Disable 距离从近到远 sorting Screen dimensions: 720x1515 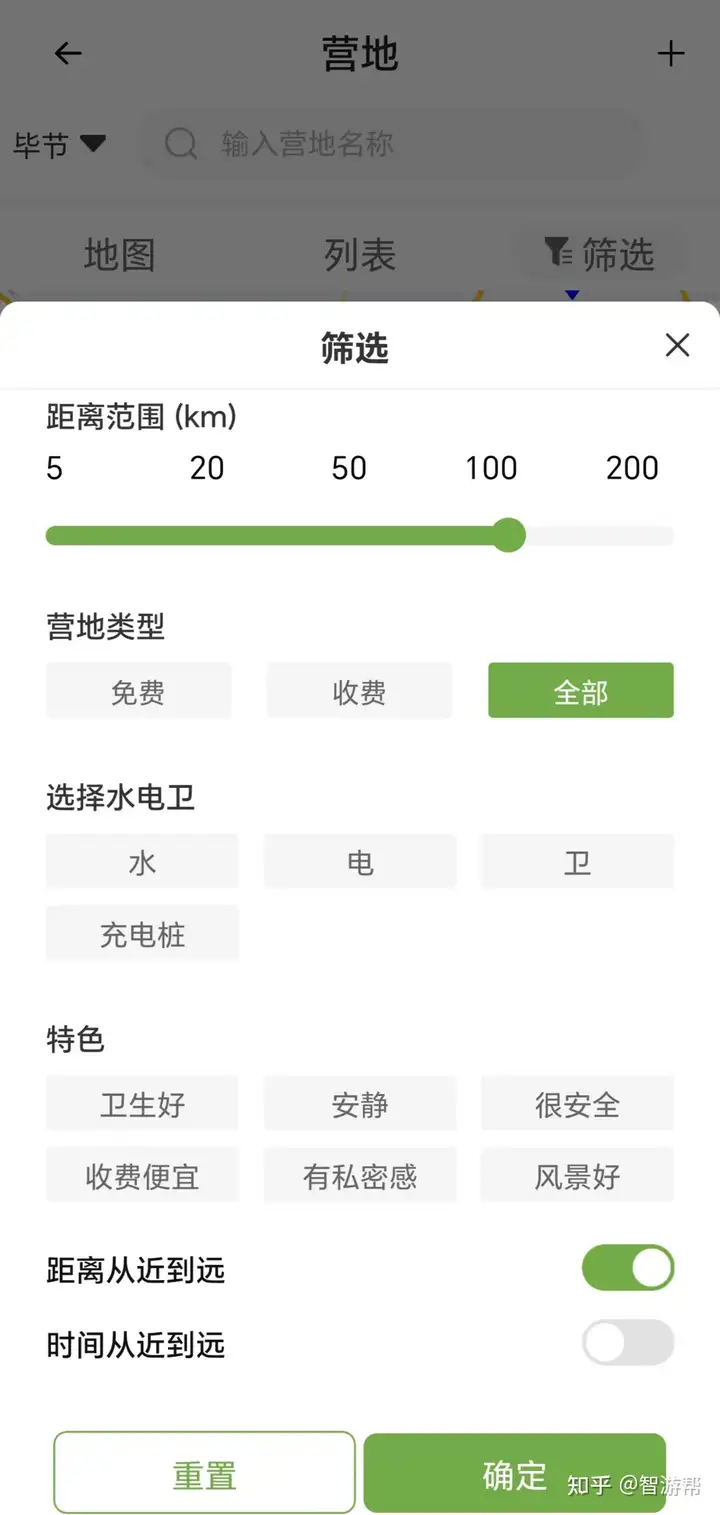tap(628, 1269)
